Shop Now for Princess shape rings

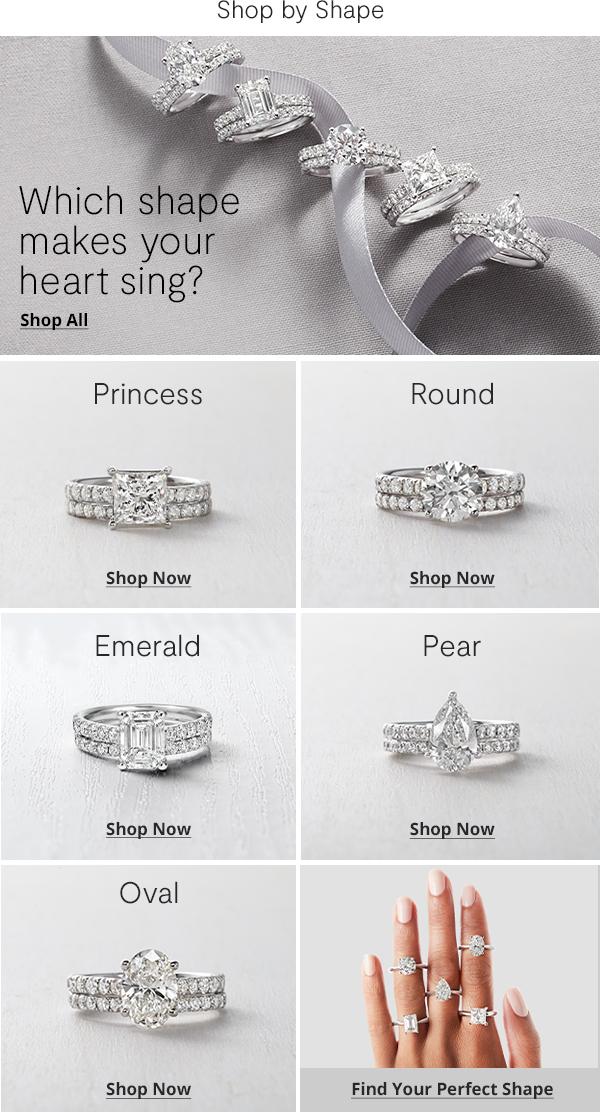click(148, 578)
